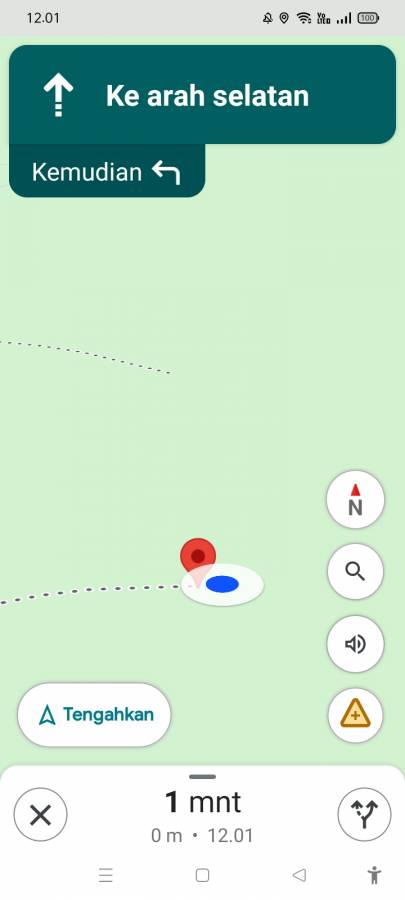
Task: Open search along route magnifier
Action: [x=355, y=572]
